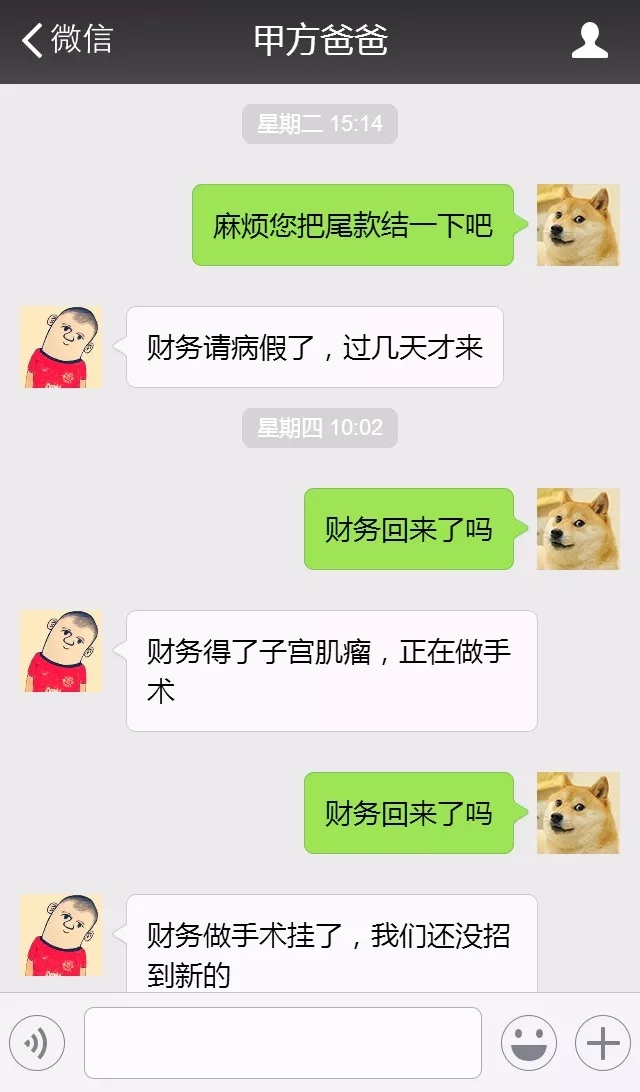This screenshot has height=1092, width=640.
Task: Open the contact avatar beside 财务请病假了
Action: pos(62,347)
